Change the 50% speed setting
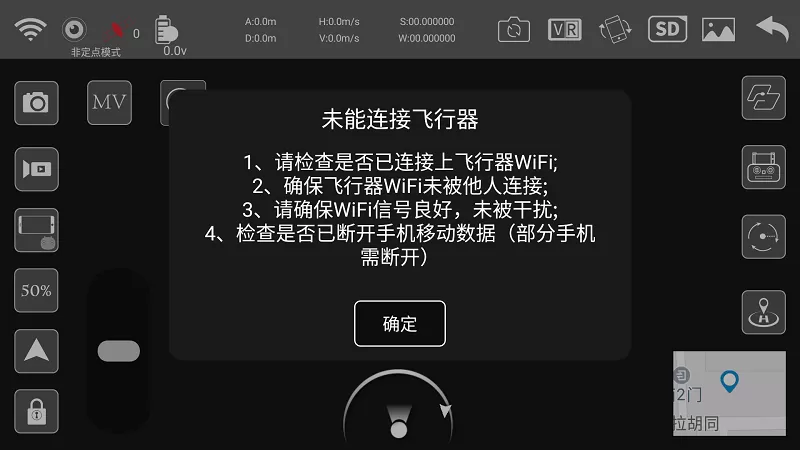This screenshot has width=800, height=450. tap(37, 291)
